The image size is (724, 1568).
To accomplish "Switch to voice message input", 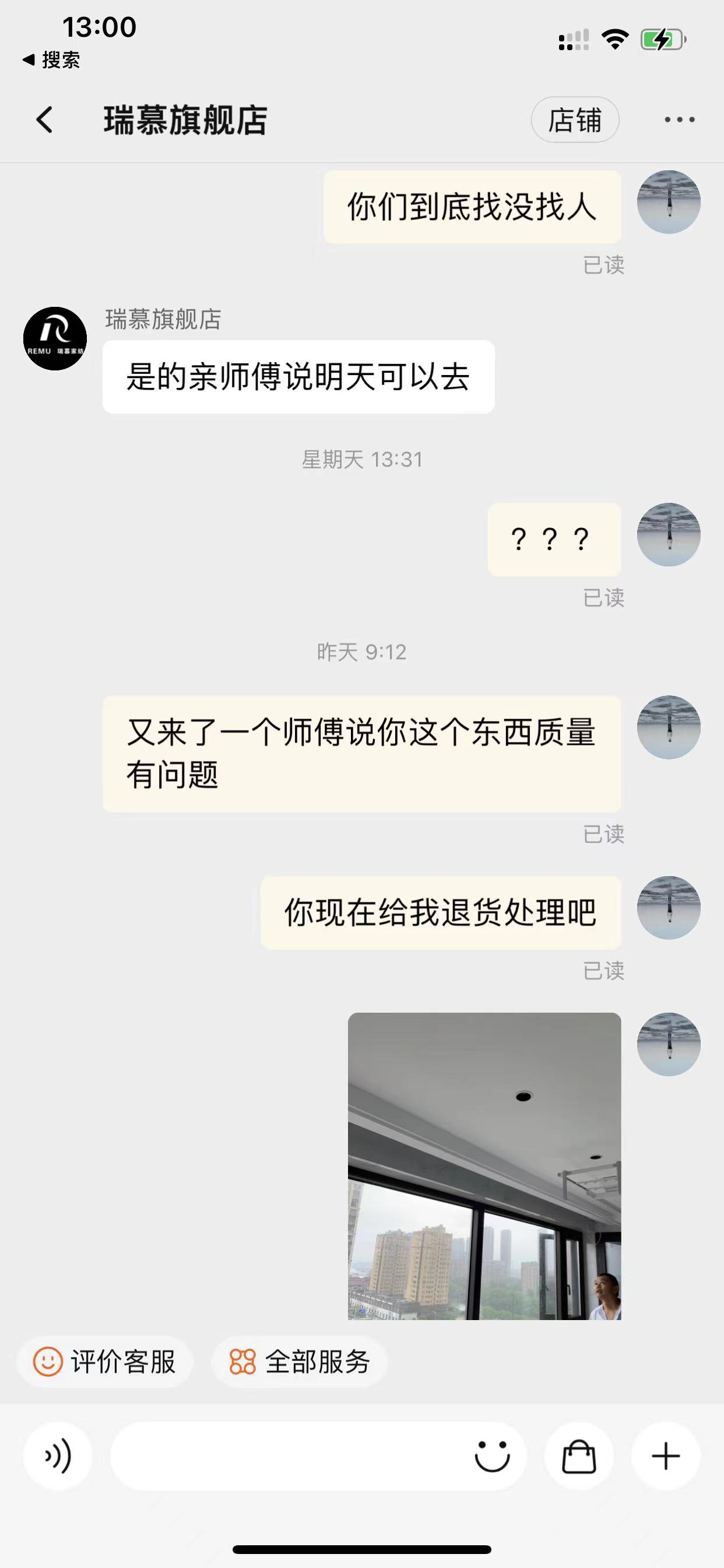I will [x=58, y=1457].
